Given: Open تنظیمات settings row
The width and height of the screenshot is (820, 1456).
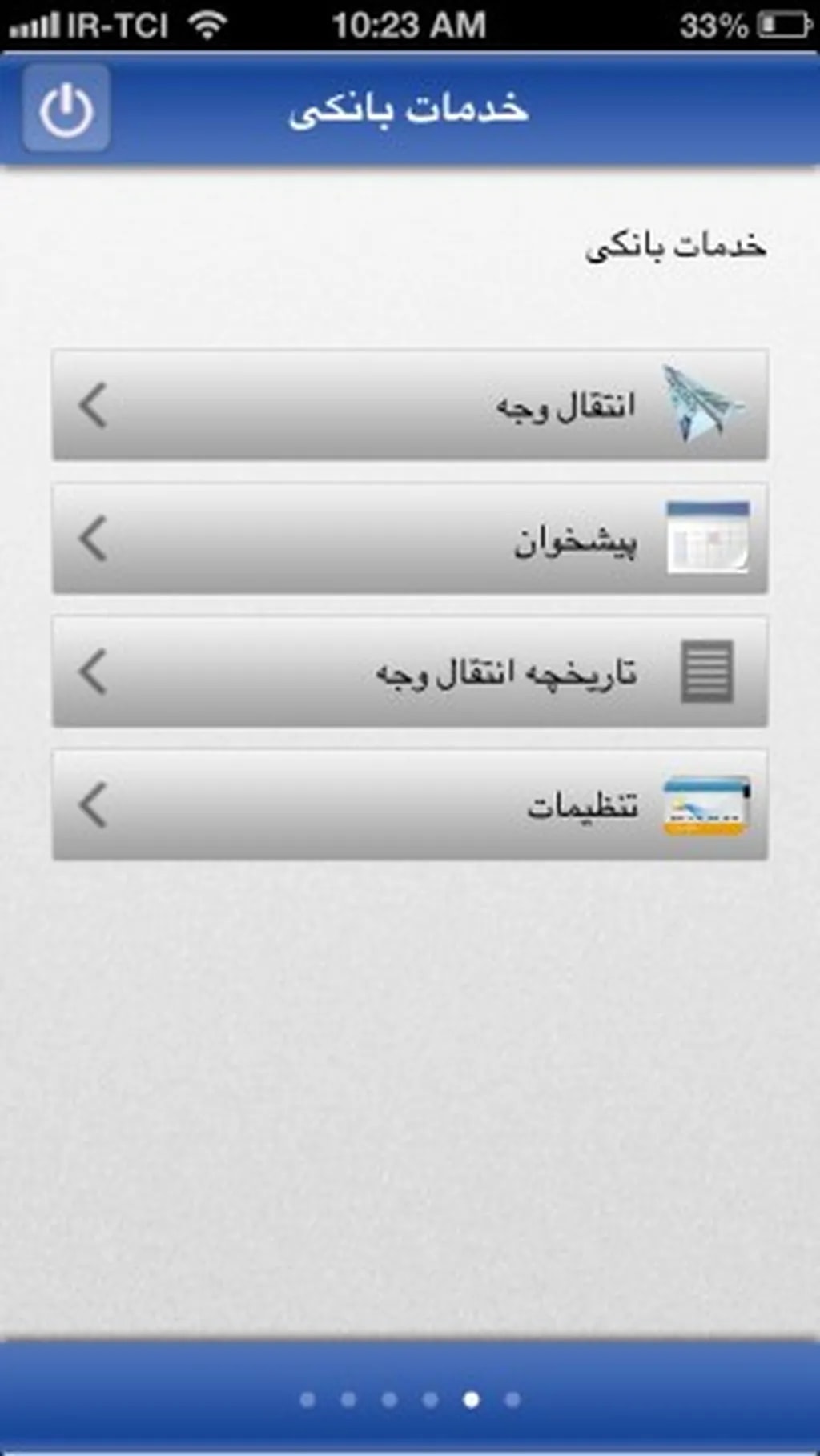Looking at the screenshot, I should 410,804.
